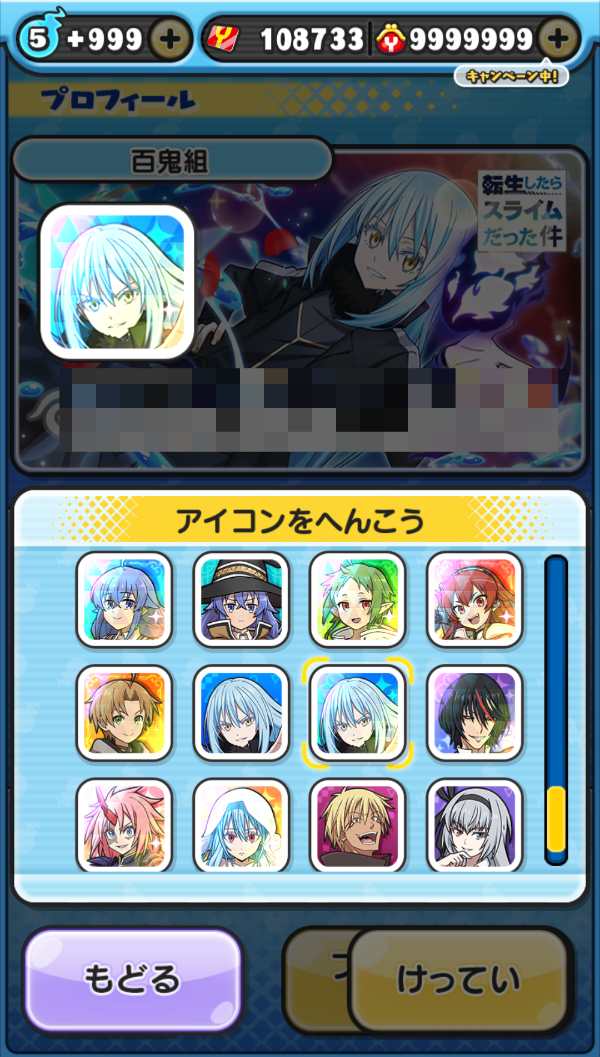Pick the red-haired girl with headband icon

pos(474,599)
